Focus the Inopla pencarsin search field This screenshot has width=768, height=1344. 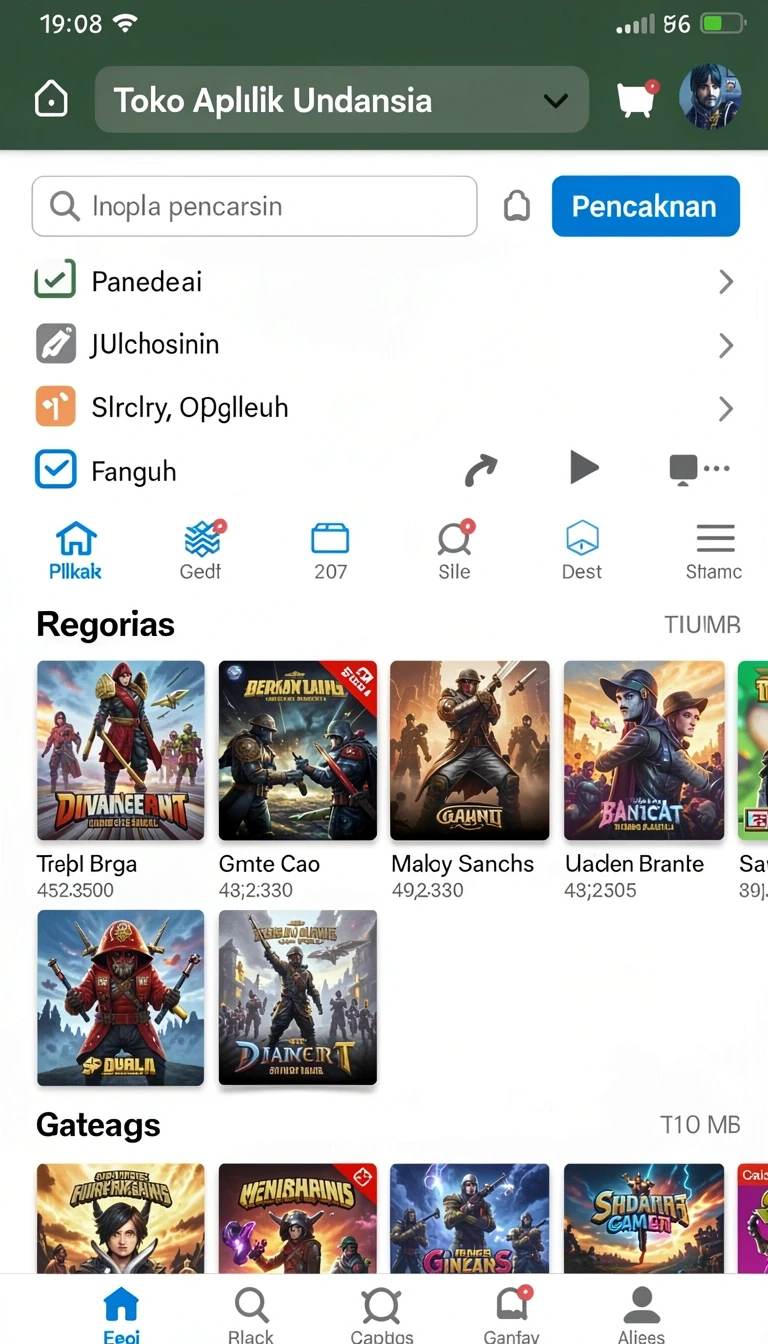pos(254,206)
